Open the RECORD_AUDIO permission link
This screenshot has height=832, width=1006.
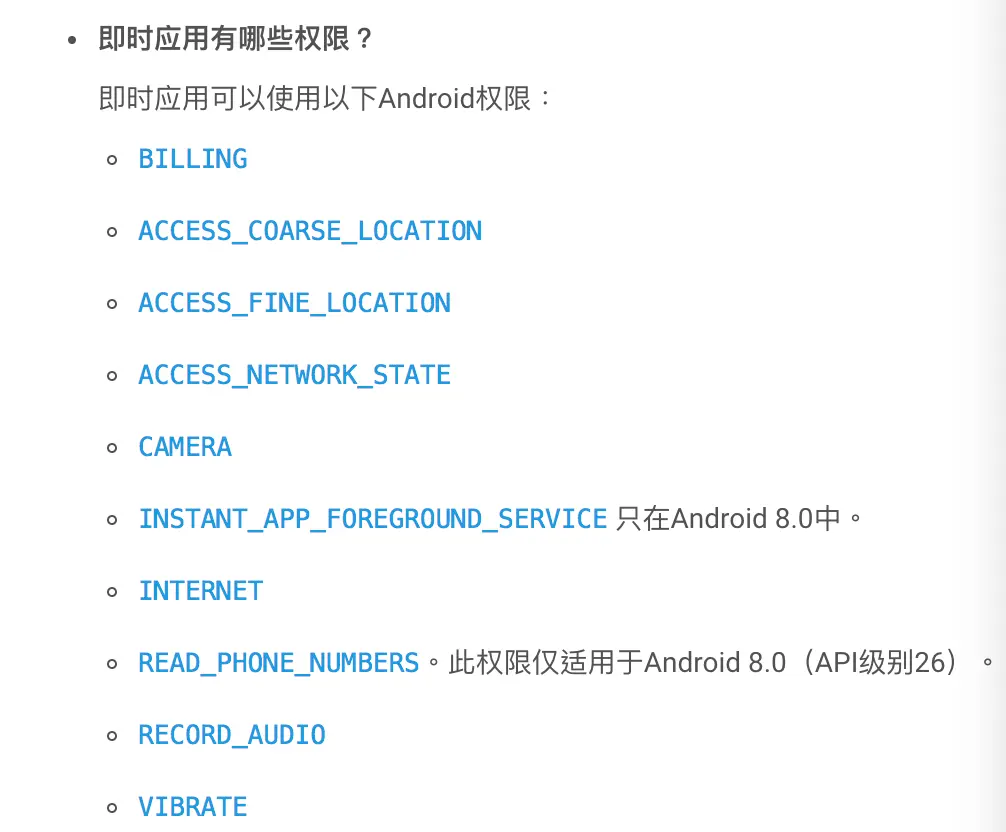(x=232, y=735)
